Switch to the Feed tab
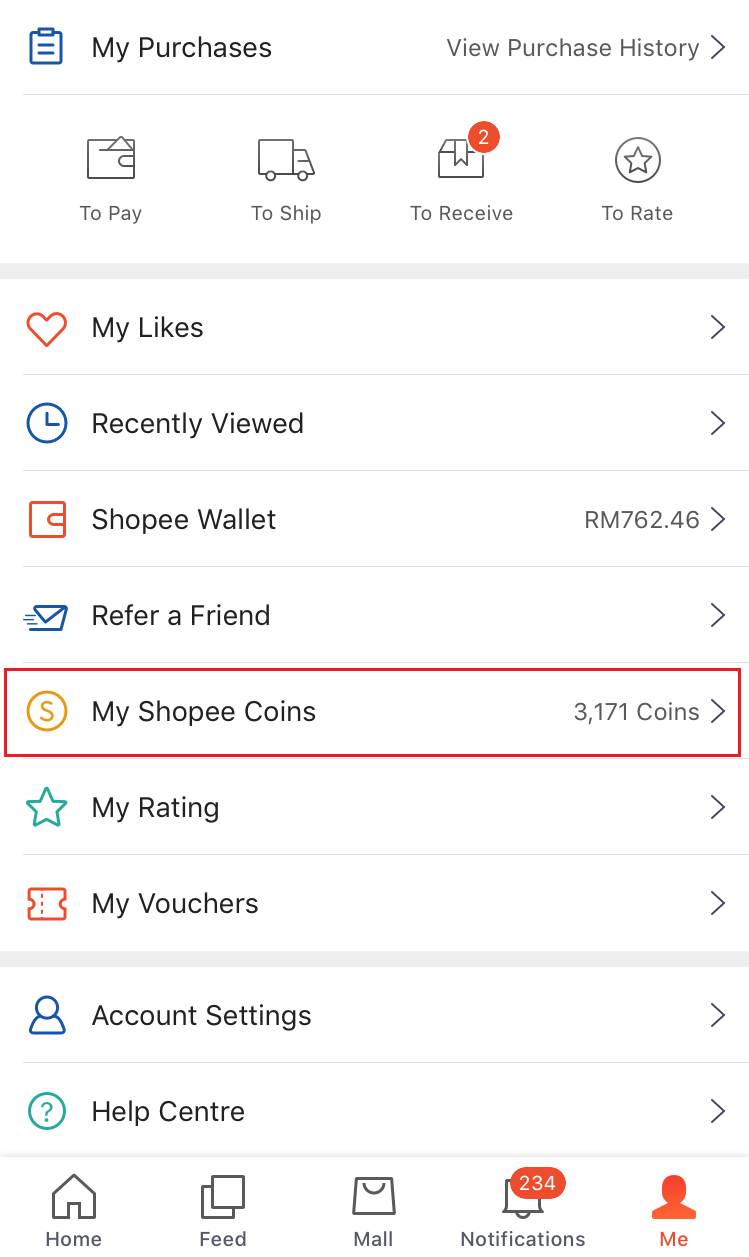The height and width of the screenshot is (1257, 749). pos(223,1210)
